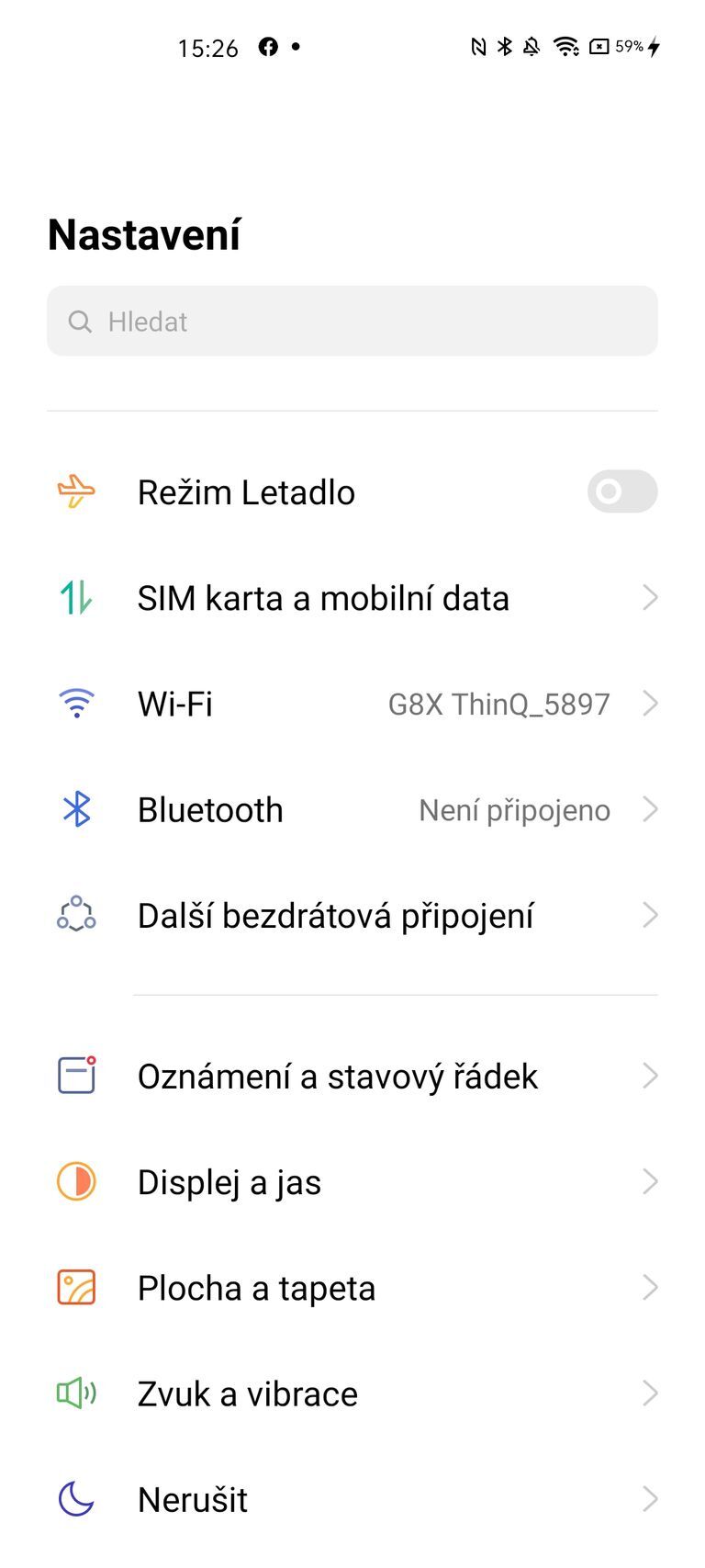Click the SIM karta a mobilní data arrows icon
This screenshot has height=1568, width=705.
[75, 597]
